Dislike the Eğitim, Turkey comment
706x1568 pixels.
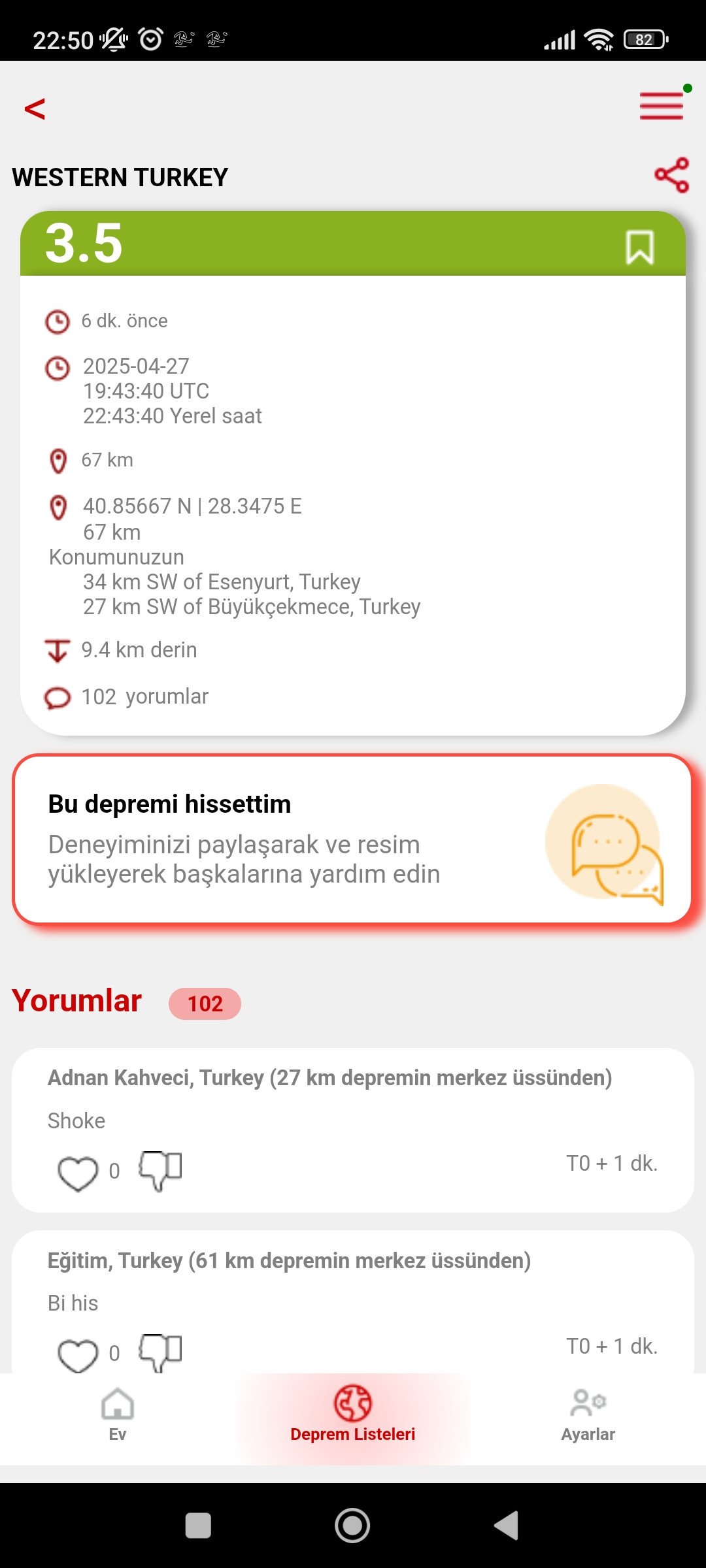pyautogui.click(x=160, y=1351)
